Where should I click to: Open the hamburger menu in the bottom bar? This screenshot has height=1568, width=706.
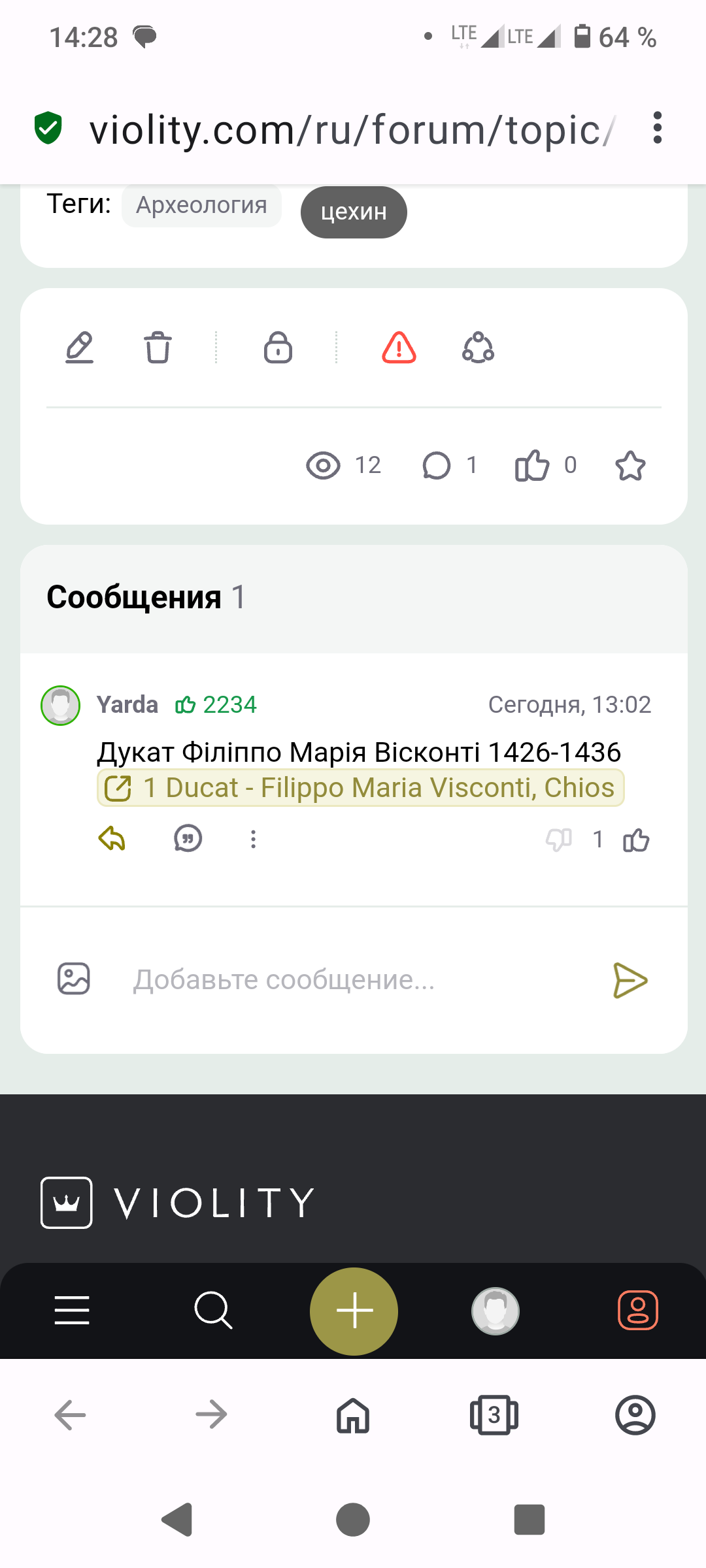(x=72, y=1310)
